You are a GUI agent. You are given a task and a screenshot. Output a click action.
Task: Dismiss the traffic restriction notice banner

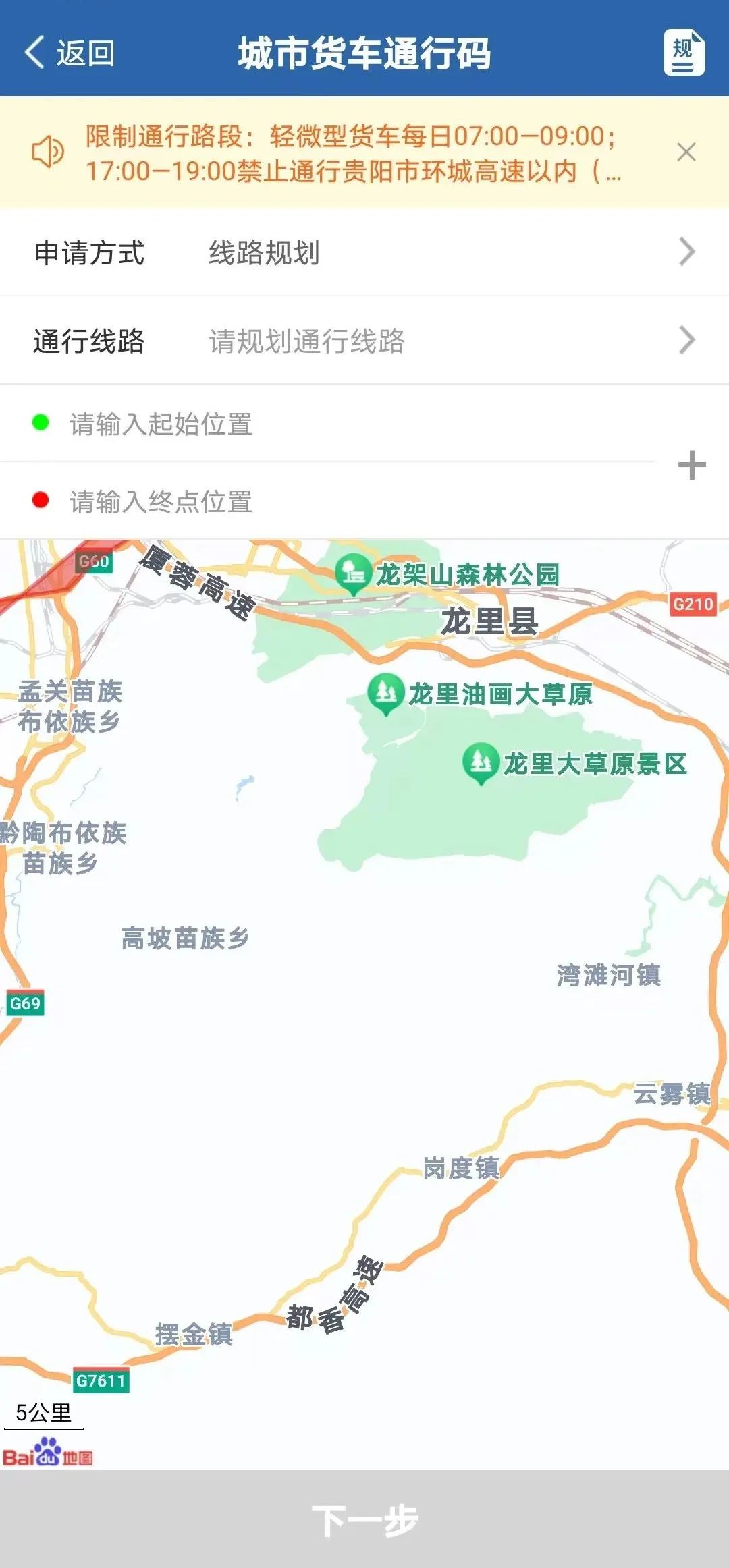pos(686,152)
